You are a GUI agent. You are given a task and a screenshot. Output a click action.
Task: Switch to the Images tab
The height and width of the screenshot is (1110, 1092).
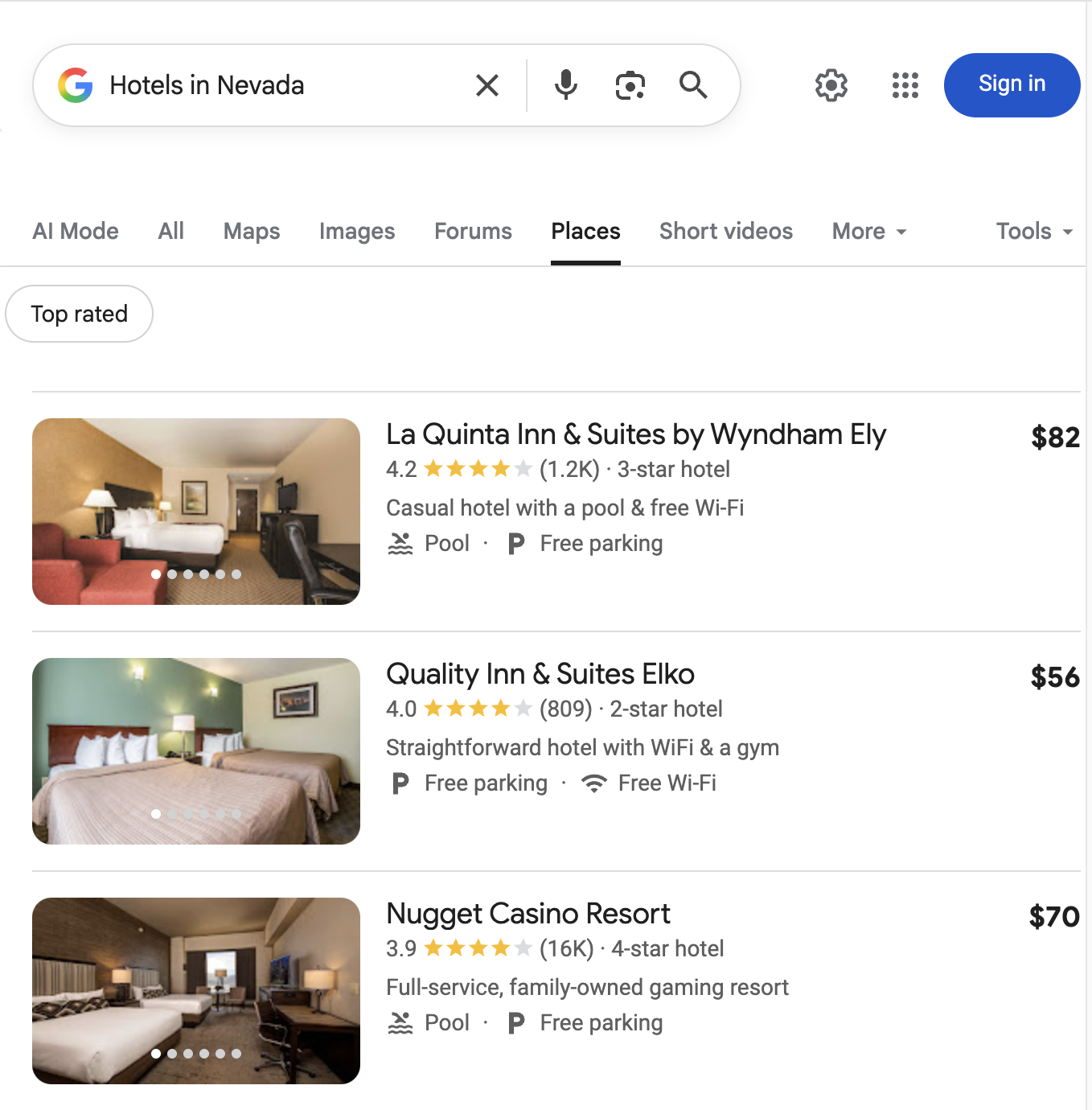[356, 232]
